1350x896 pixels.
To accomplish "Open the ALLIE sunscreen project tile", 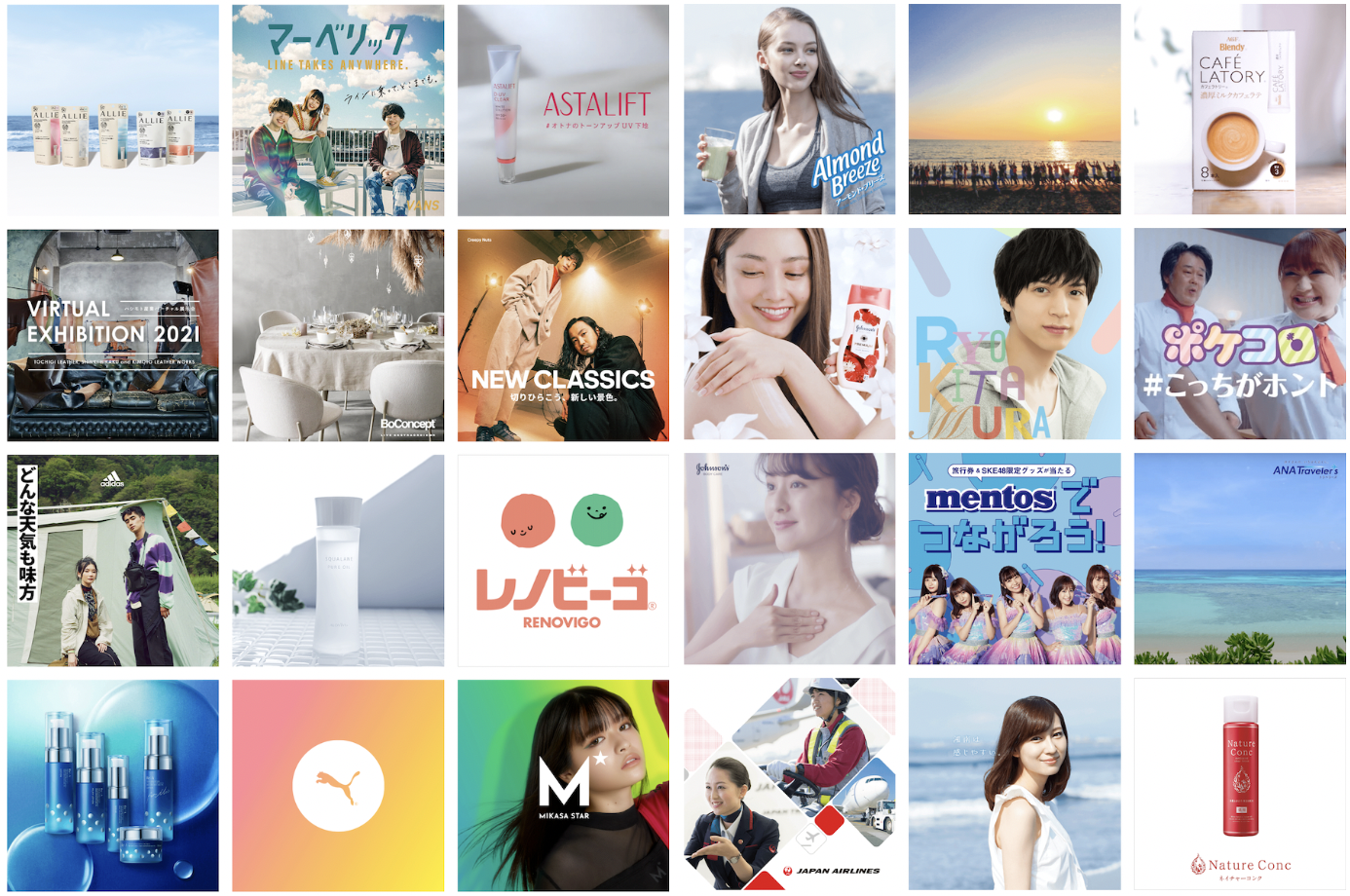I will tap(113, 110).
